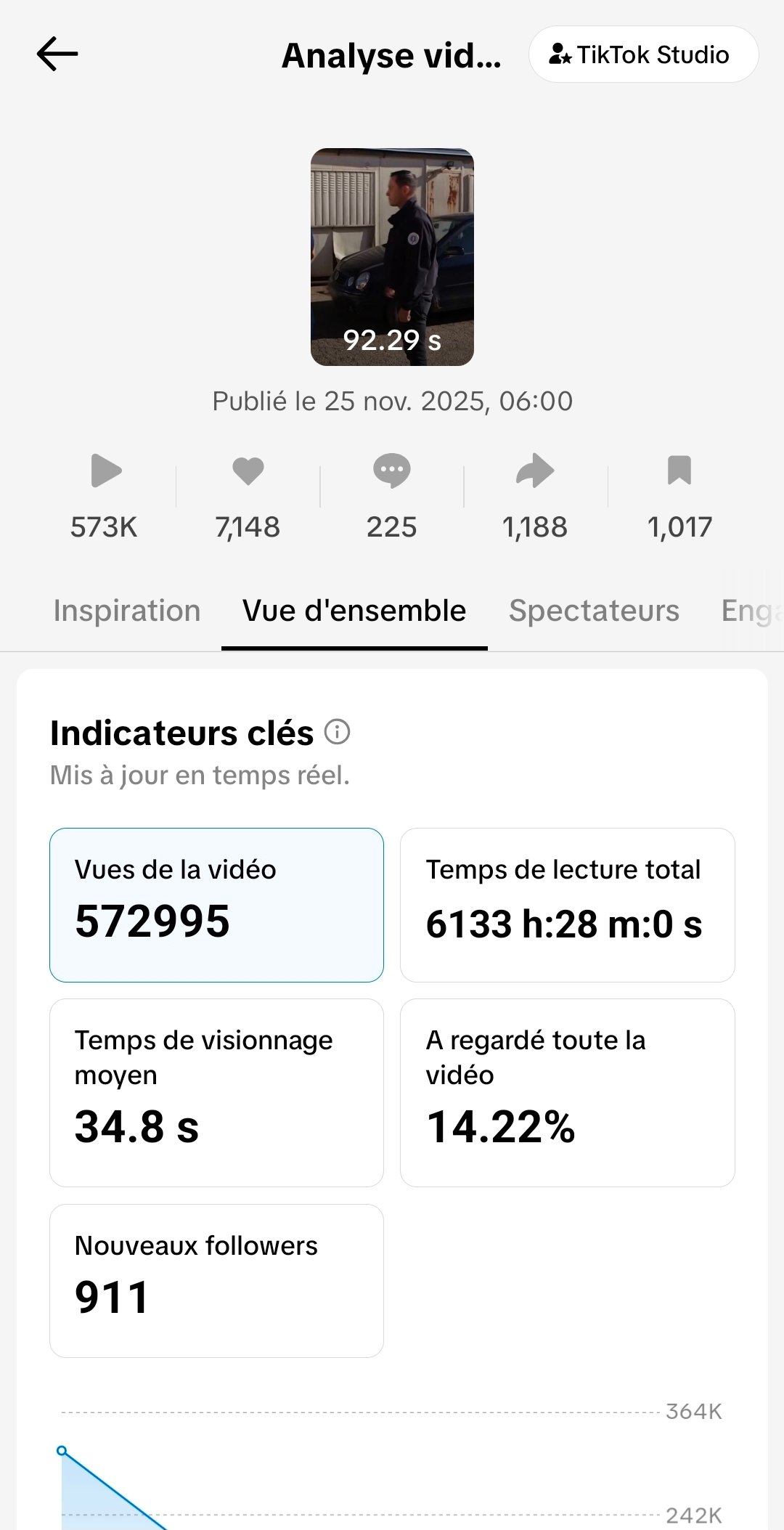Select the Temps de visionnage moyen card
The height and width of the screenshot is (1530, 784).
pyautogui.click(x=216, y=1092)
